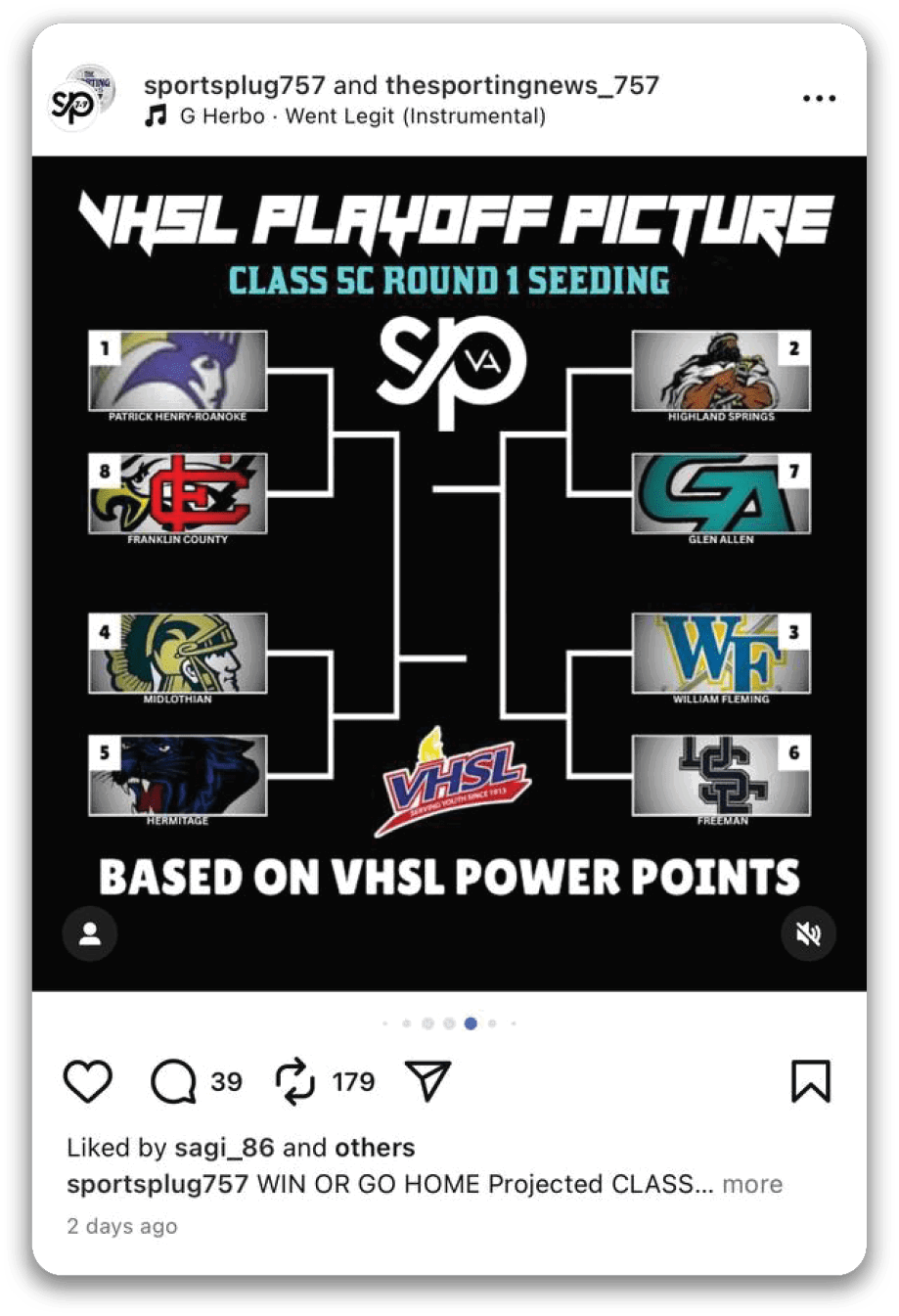The image size is (899, 1316).
Task: Open the thesportingnews_757 profile
Action: tap(522, 85)
